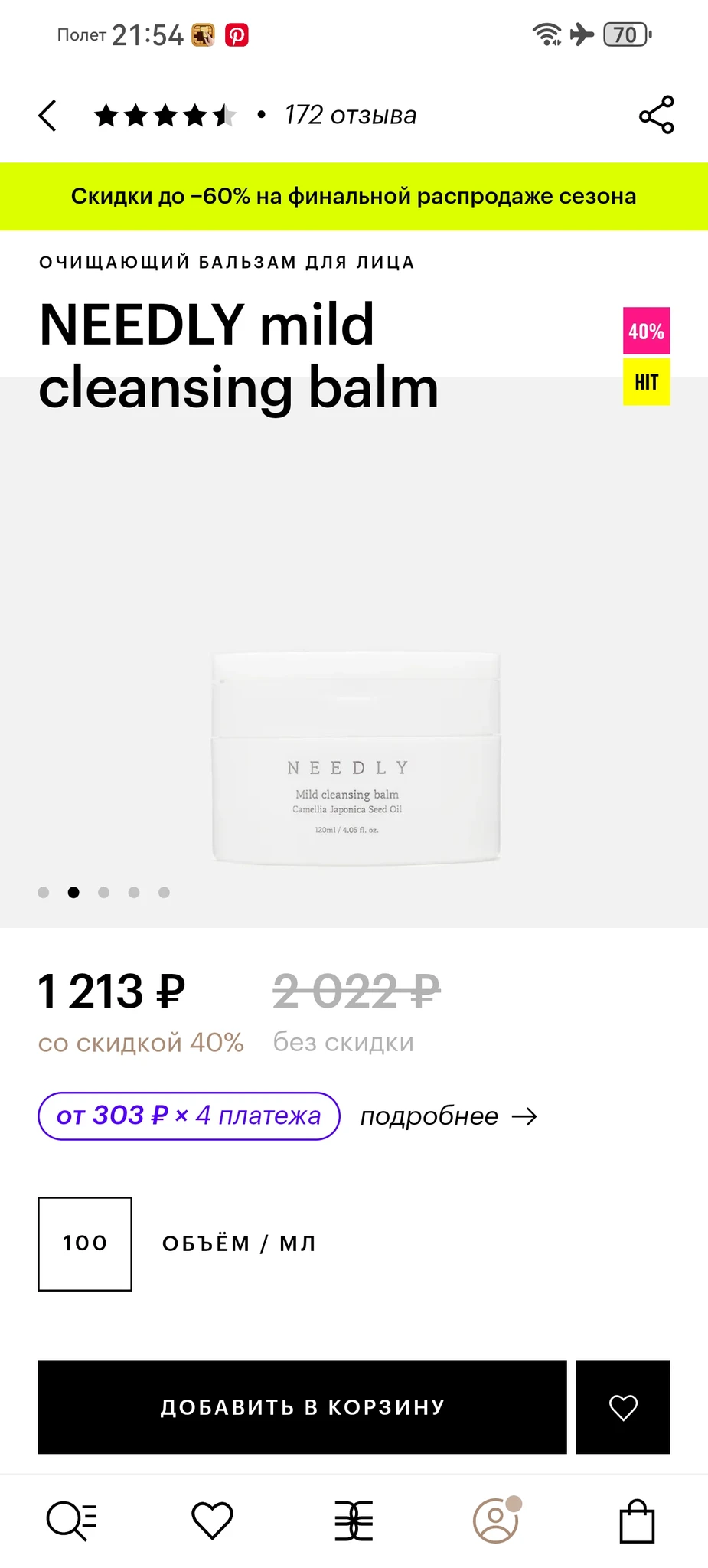Screen dimensions: 708x1568
Task: Tap ДОБАВИТЬ В КОРЗИНУ button
Action: [x=302, y=1406]
